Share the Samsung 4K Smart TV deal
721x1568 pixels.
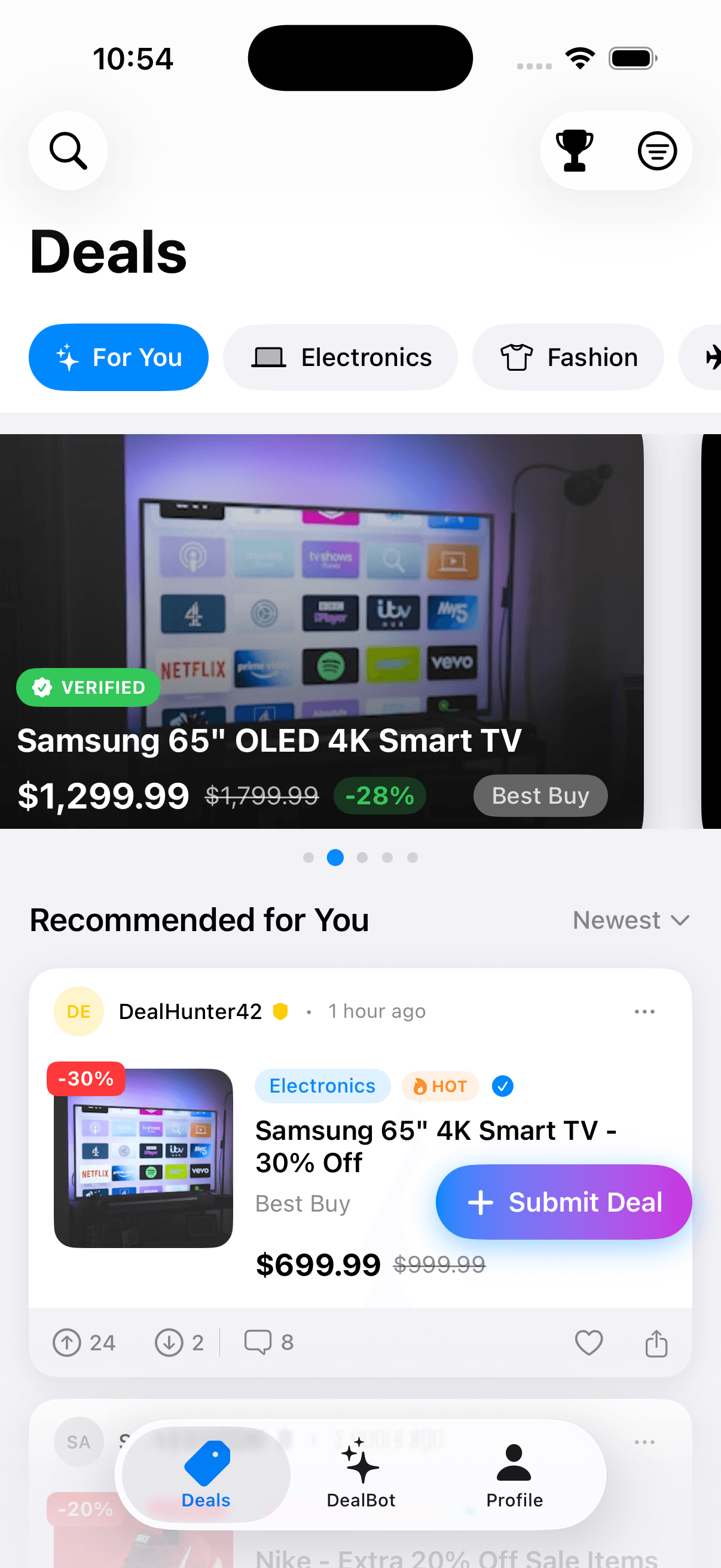(x=656, y=1342)
